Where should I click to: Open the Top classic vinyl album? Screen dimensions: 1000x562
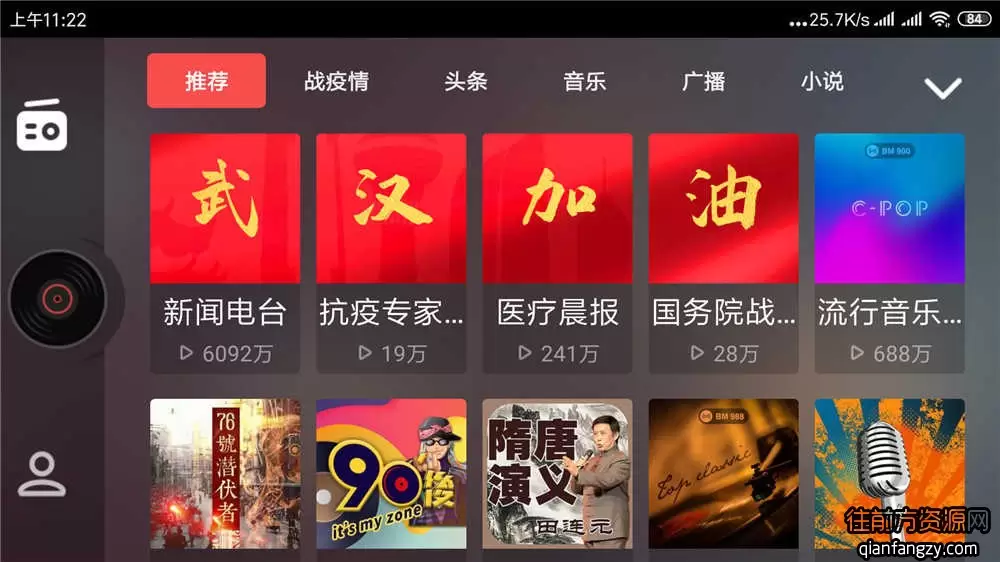click(723, 473)
